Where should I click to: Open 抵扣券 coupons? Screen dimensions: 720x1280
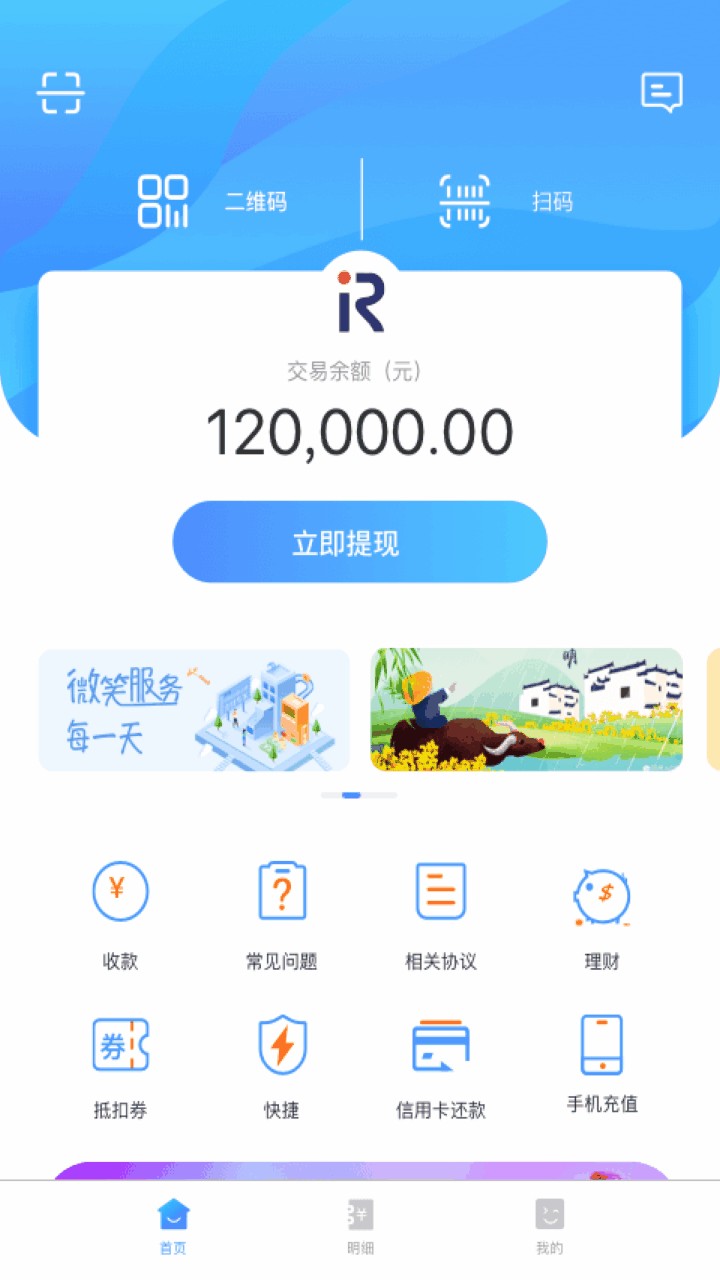(x=120, y=1066)
